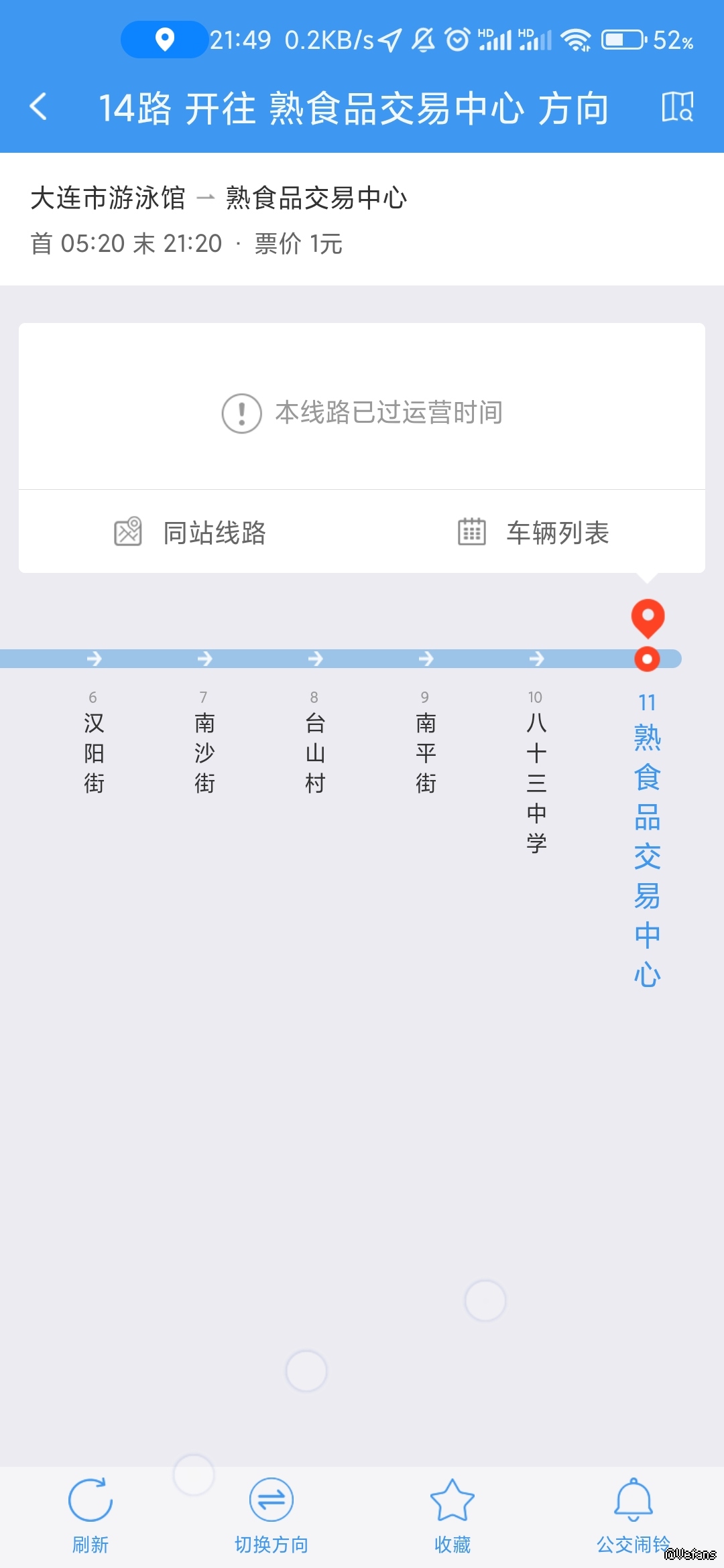
Task: View the 车辆列表 vehicle list
Action: click(x=534, y=533)
